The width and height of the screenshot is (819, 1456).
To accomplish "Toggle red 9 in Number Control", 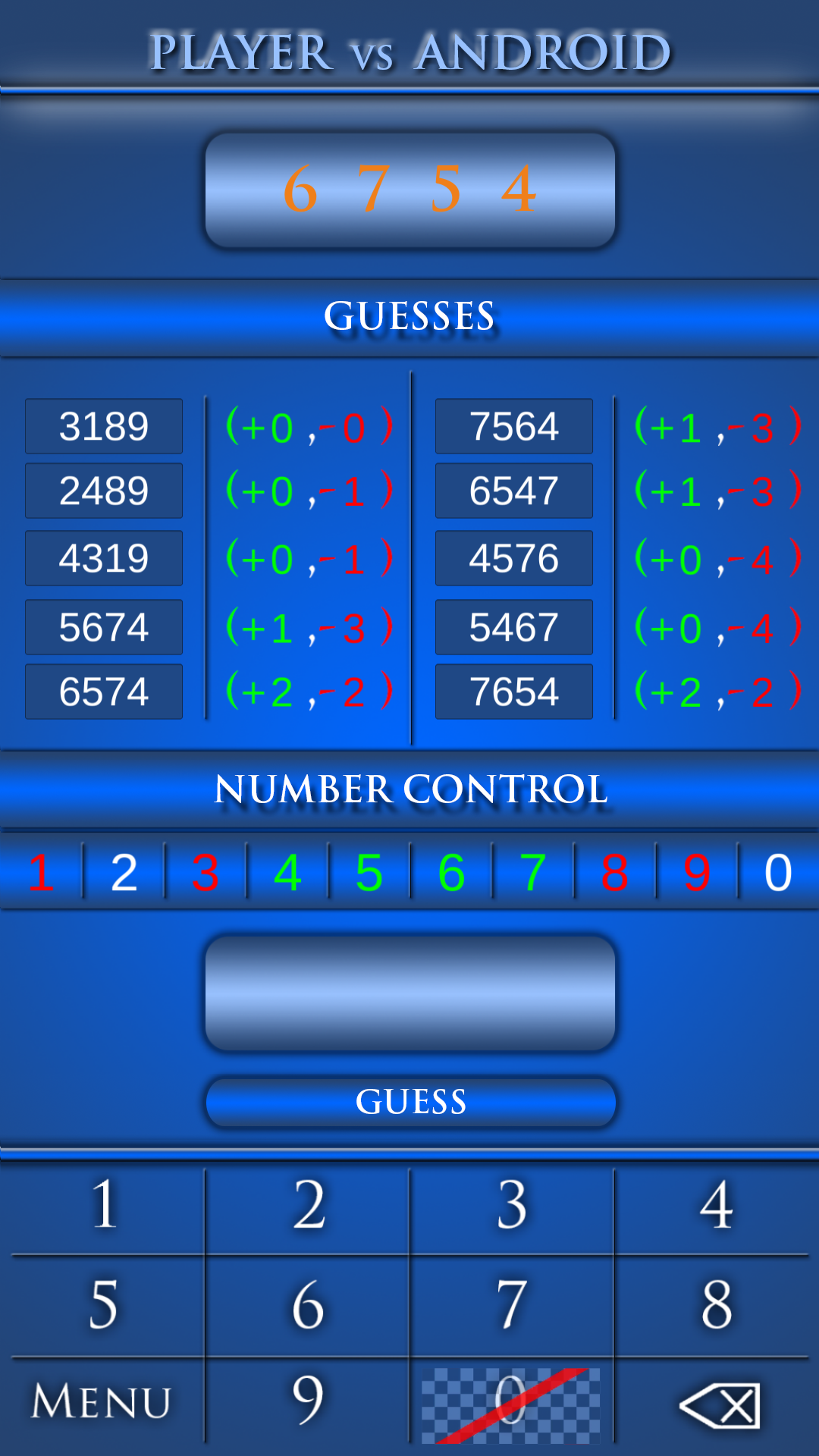I will click(x=697, y=872).
